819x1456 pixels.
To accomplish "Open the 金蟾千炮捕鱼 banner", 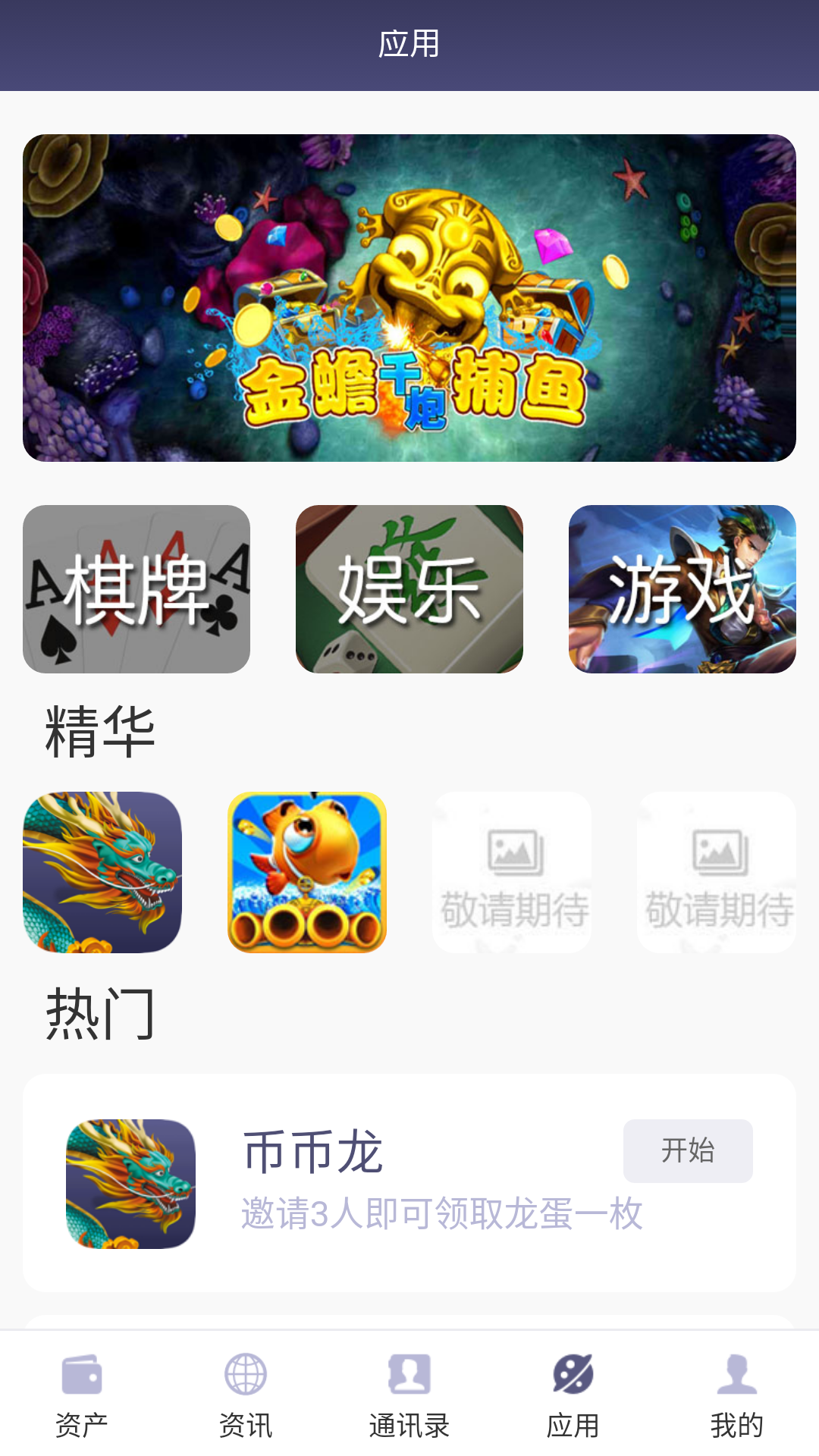I will pos(409,298).
